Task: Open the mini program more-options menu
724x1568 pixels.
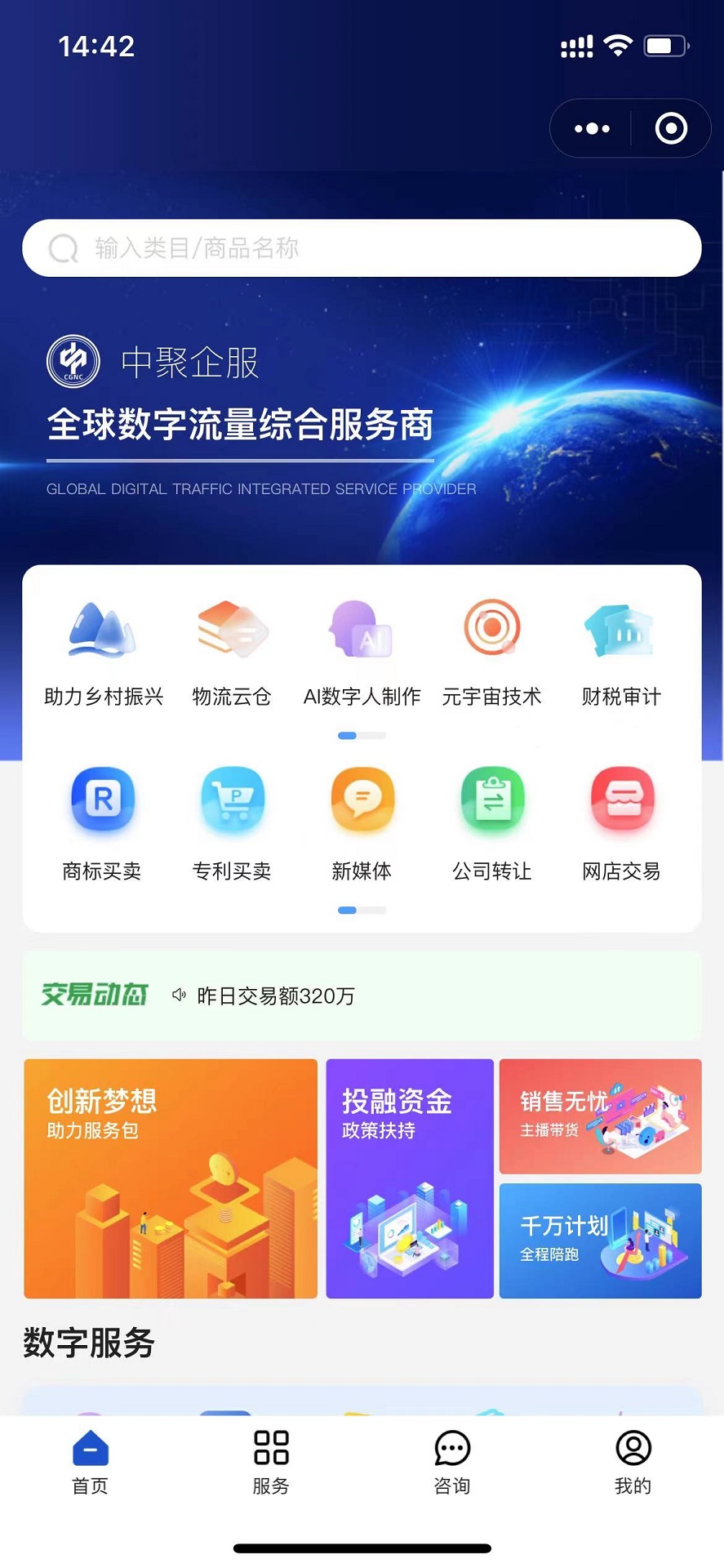Action: click(x=592, y=128)
